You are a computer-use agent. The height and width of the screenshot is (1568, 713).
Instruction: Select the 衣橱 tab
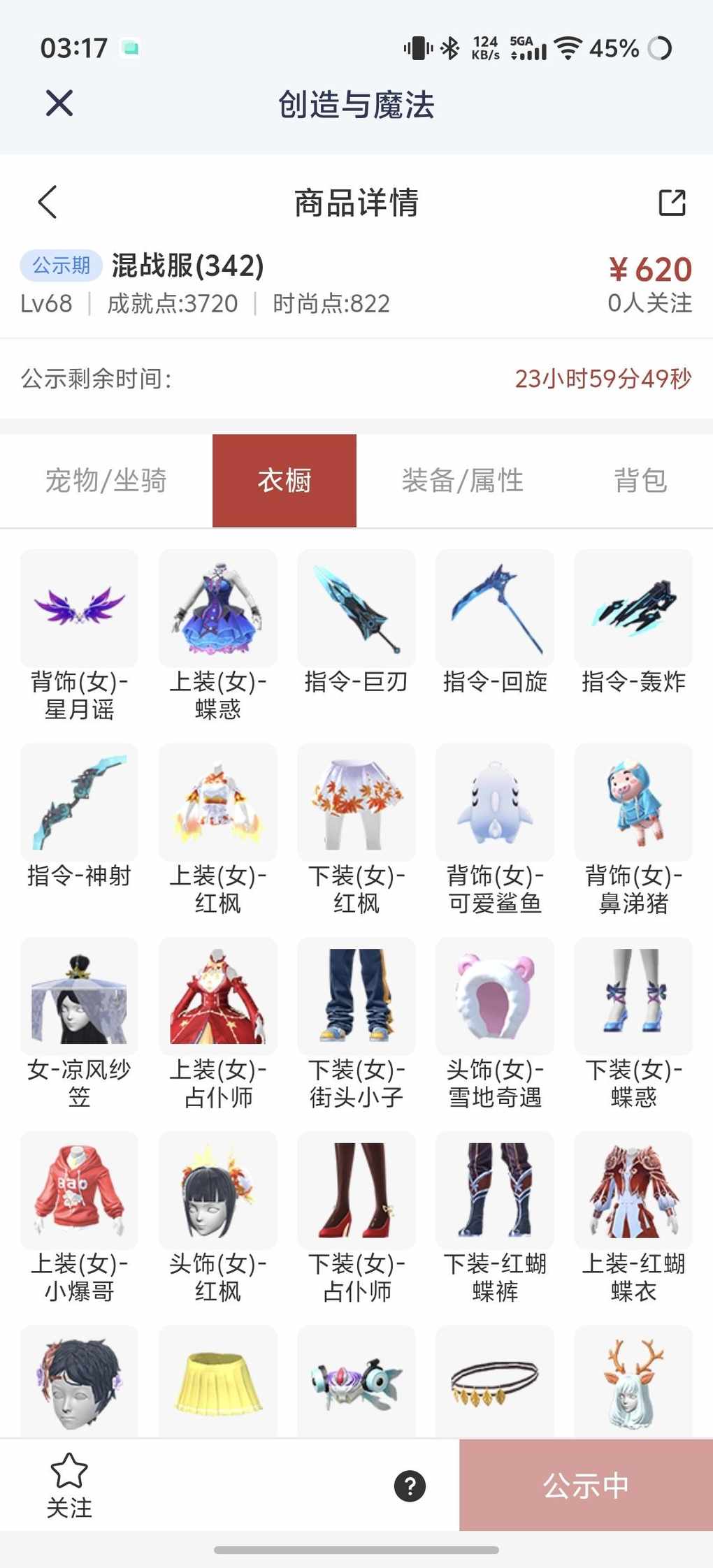(x=285, y=481)
